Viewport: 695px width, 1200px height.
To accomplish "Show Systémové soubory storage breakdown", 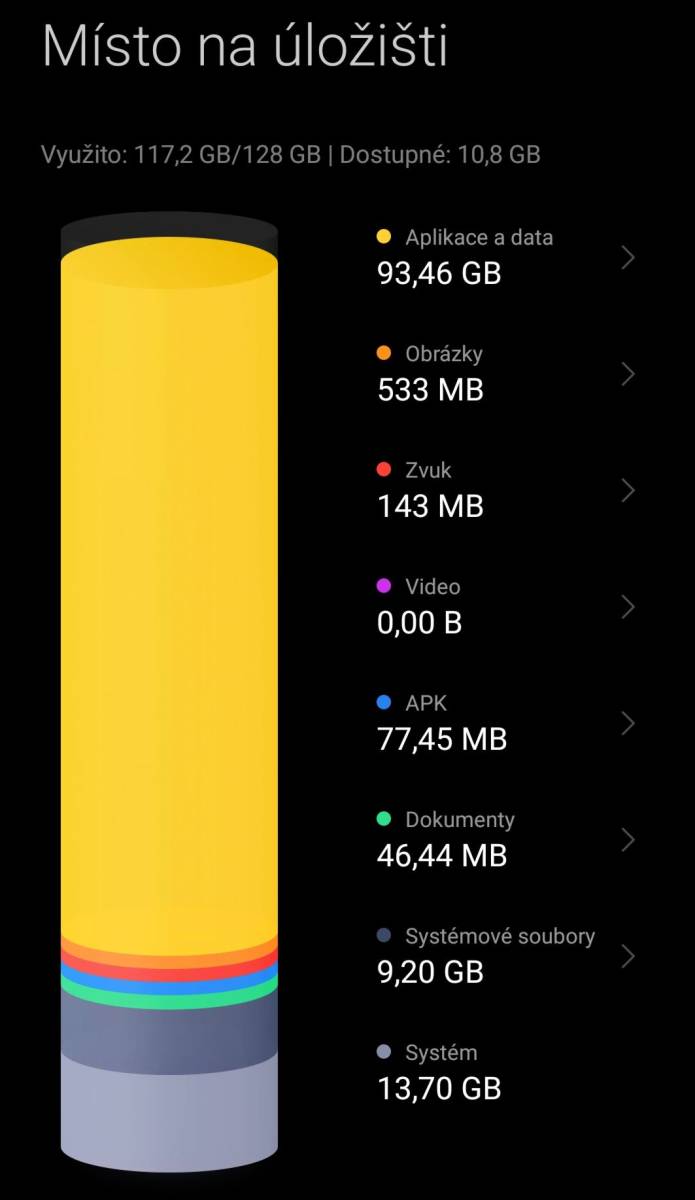I will click(x=507, y=956).
